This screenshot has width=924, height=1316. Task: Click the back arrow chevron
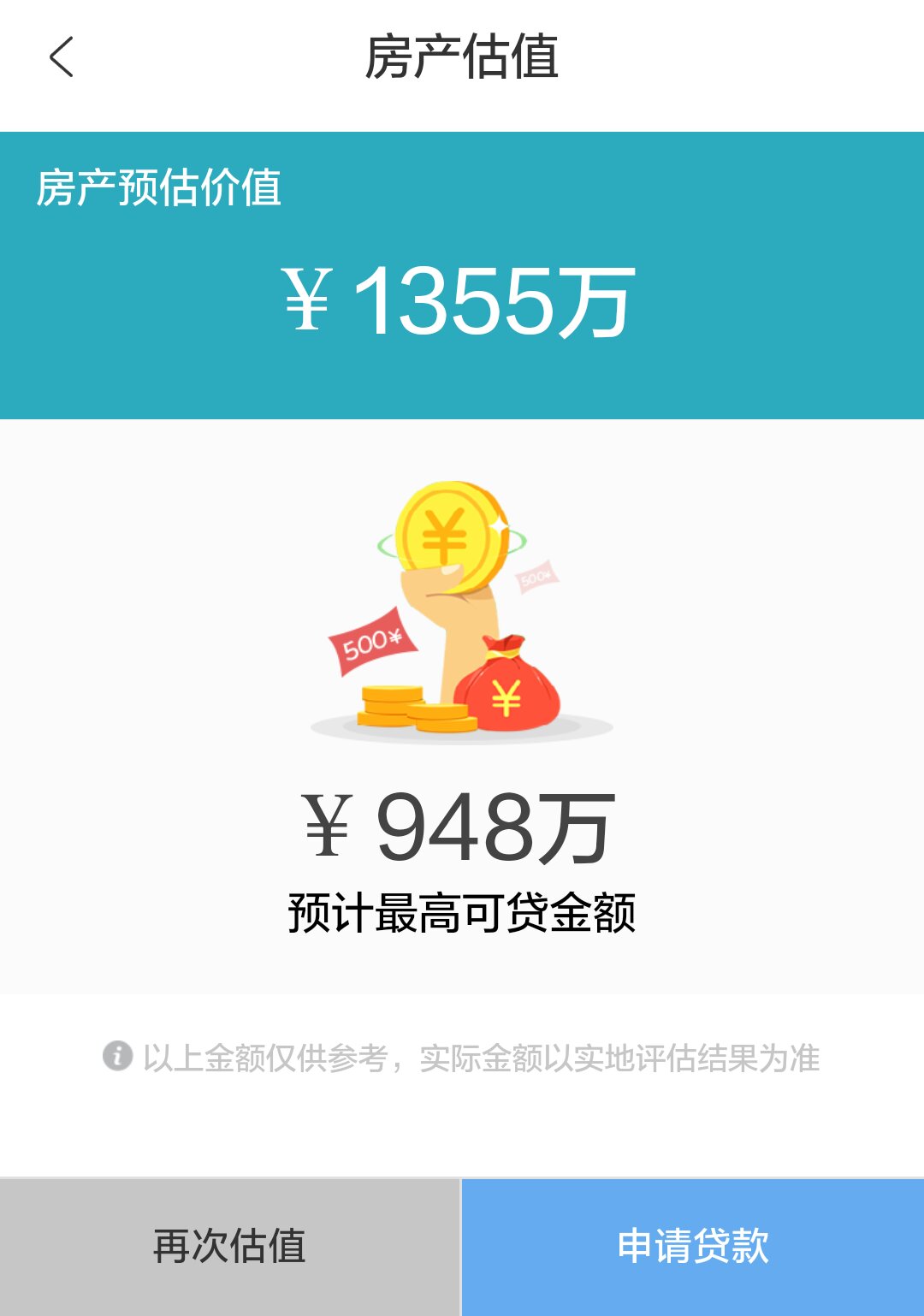coord(62,58)
